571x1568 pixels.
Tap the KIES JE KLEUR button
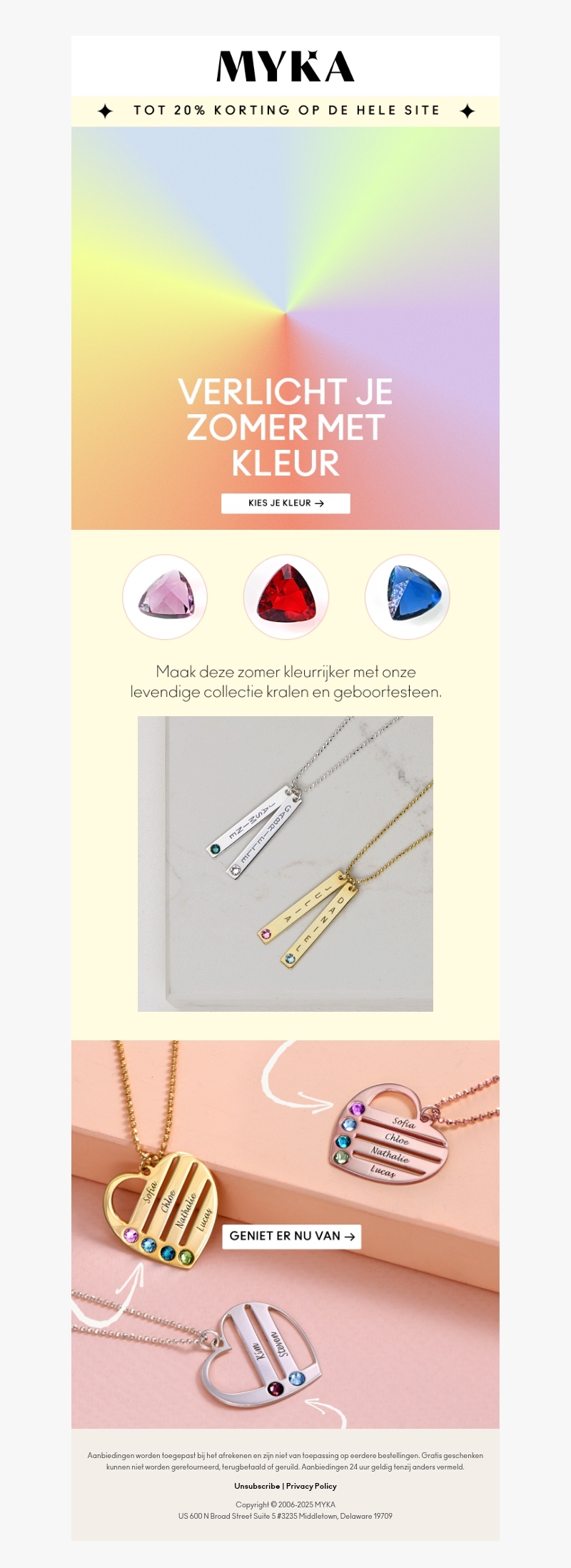click(285, 503)
